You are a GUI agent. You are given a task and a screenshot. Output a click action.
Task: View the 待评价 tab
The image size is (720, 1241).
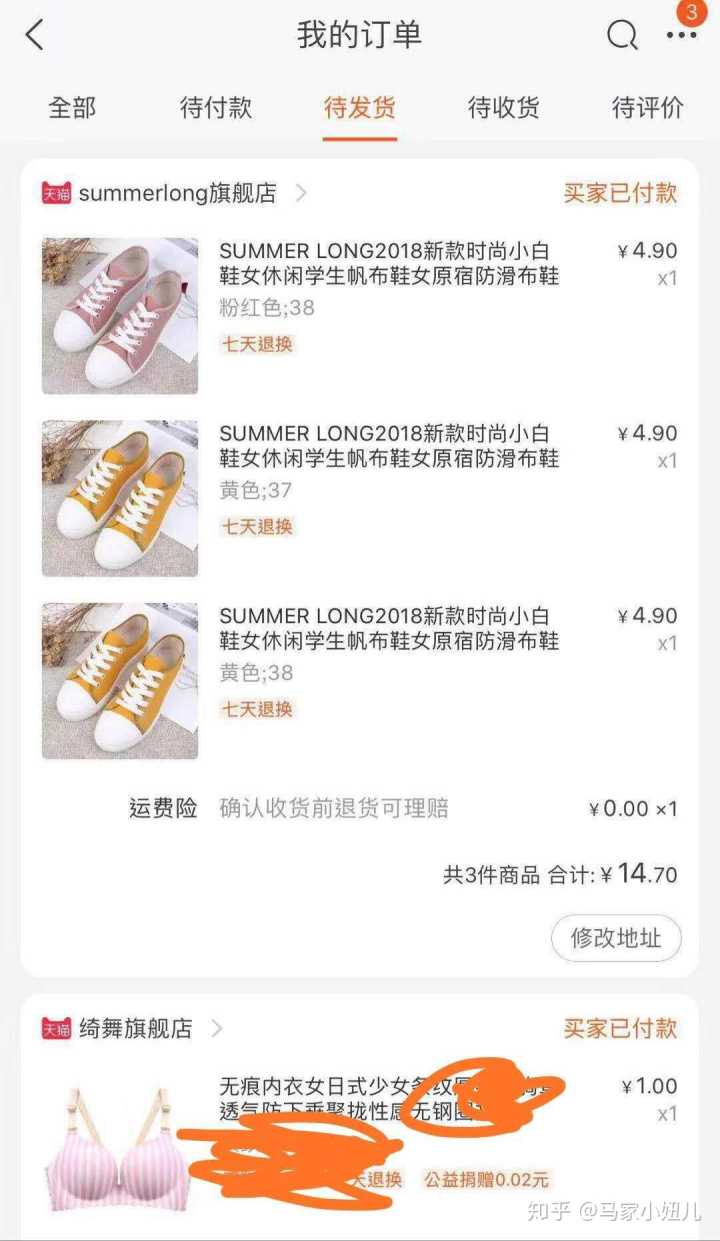(x=648, y=108)
